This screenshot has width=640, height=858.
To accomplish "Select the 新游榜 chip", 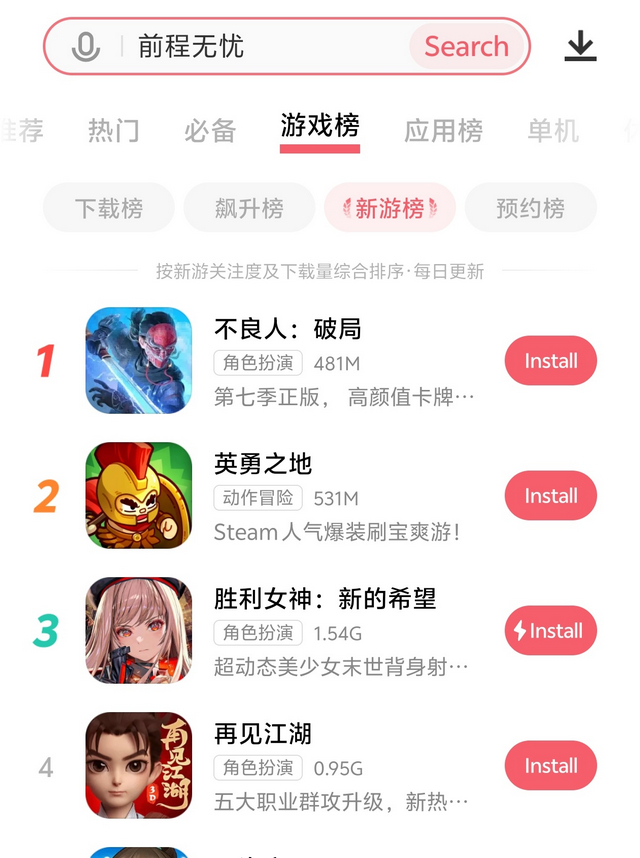I will pos(390,208).
